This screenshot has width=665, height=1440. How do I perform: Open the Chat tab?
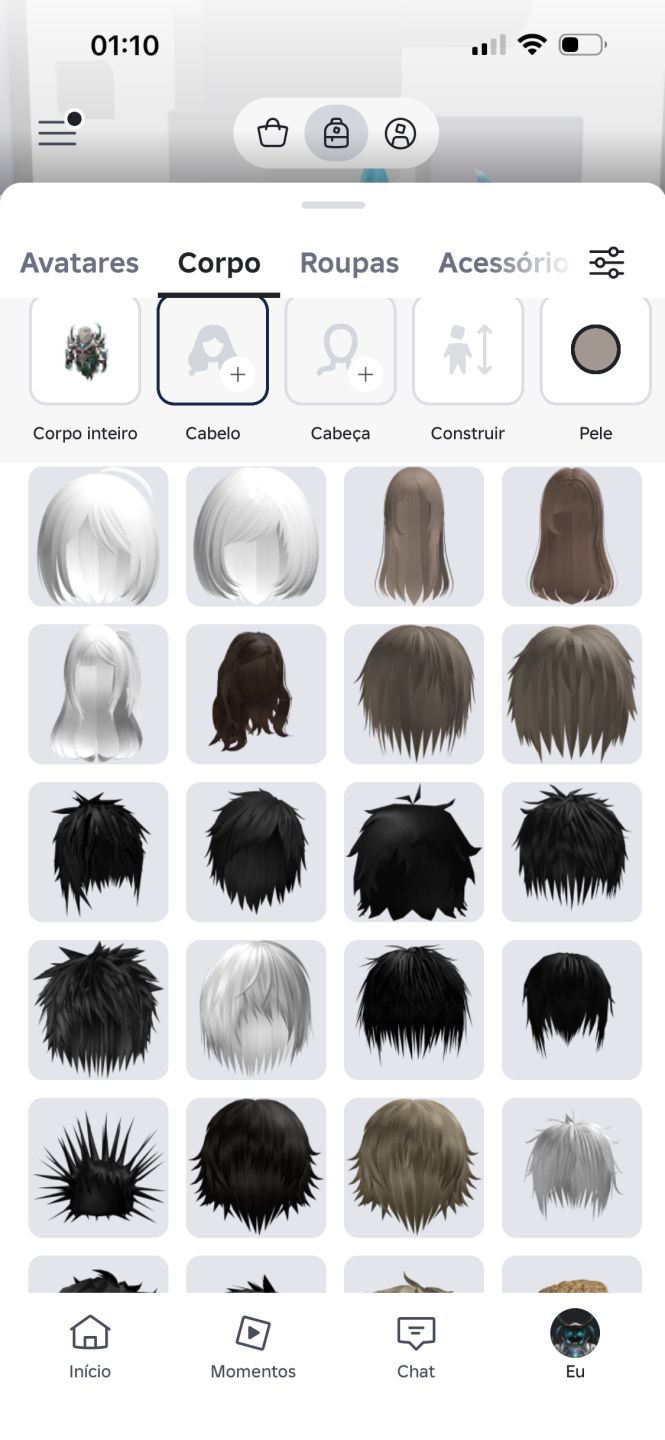[x=416, y=1346]
